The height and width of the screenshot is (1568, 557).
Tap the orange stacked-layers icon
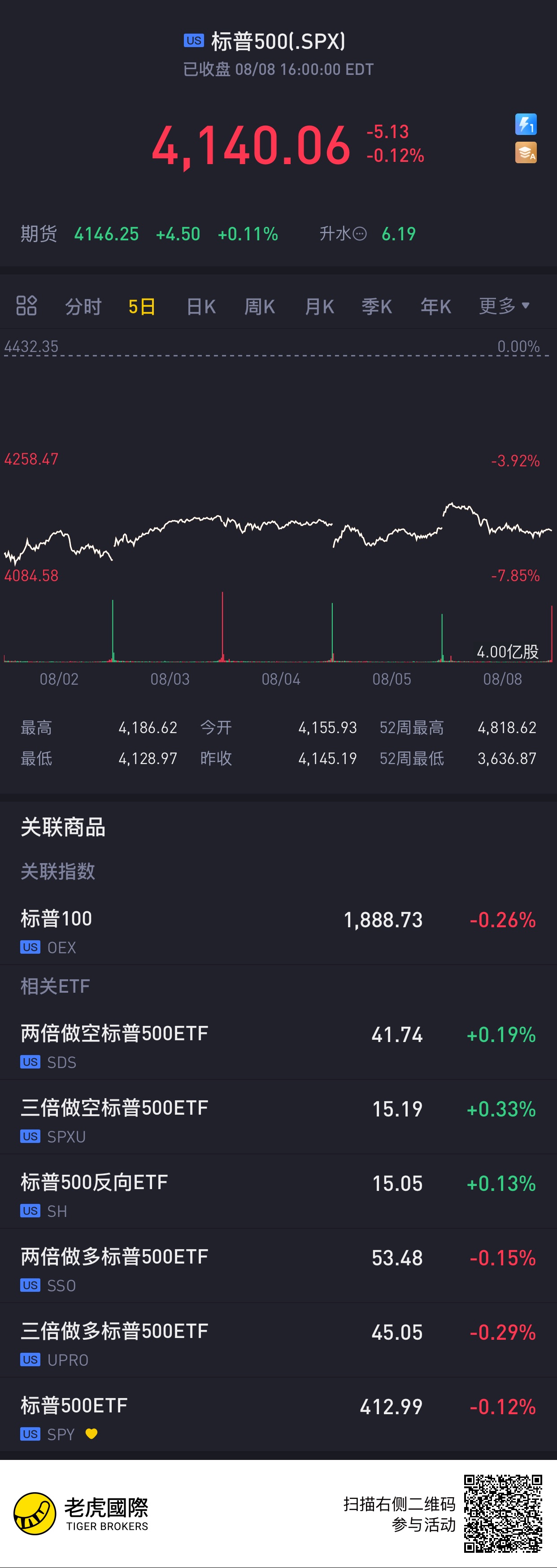[x=525, y=153]
